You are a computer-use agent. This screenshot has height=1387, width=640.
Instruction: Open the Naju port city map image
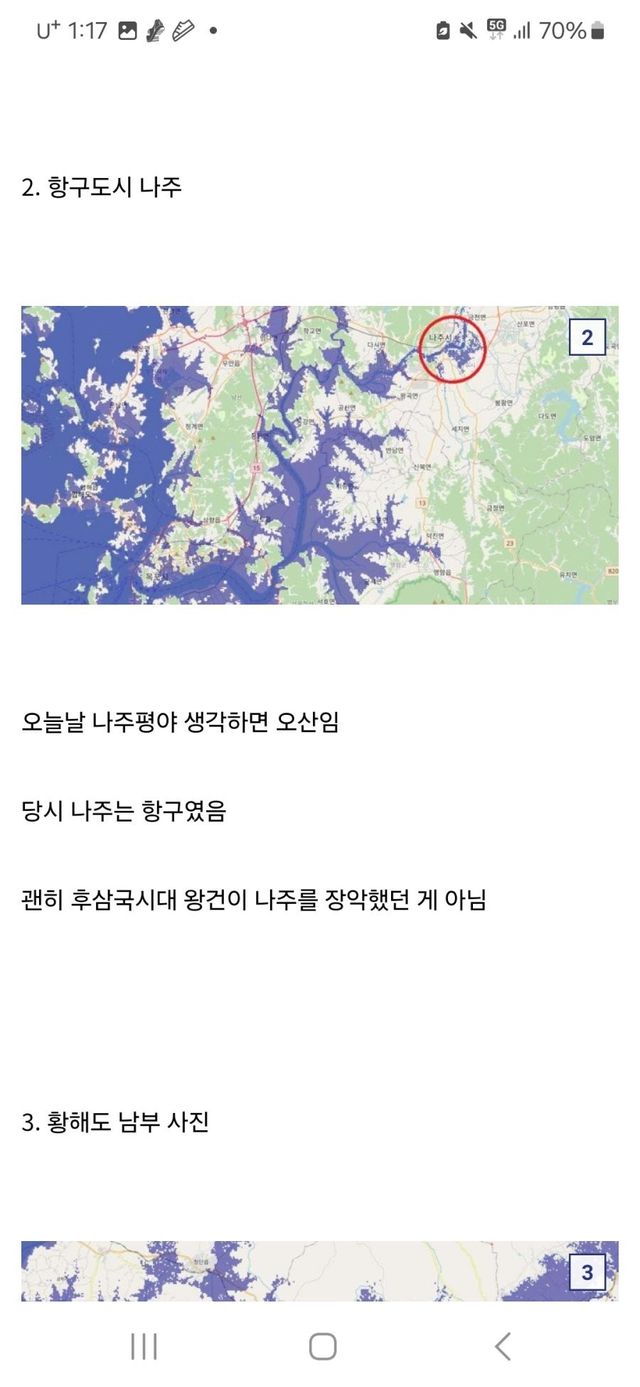click(x=319, y=455)
